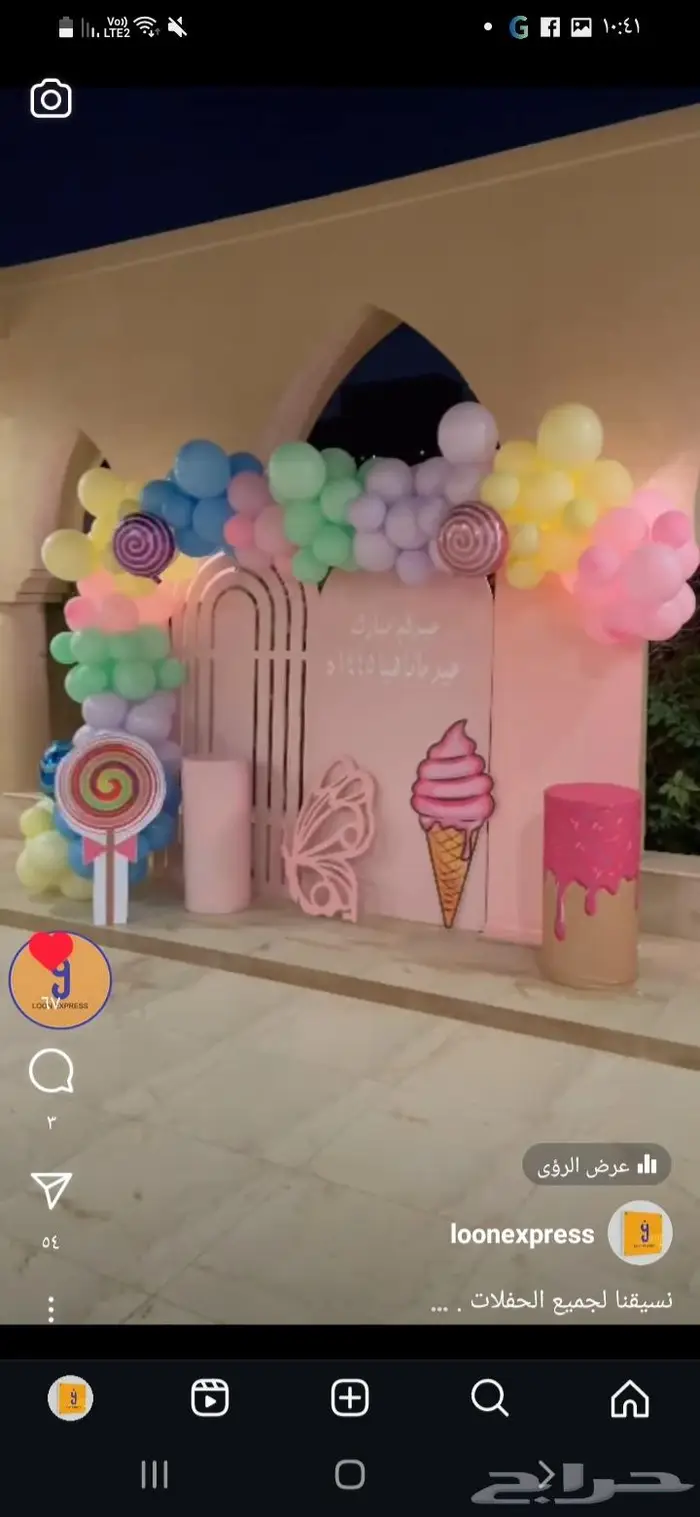
Task: Share this reel via the send icon
Action: [x=51, y=1190]
